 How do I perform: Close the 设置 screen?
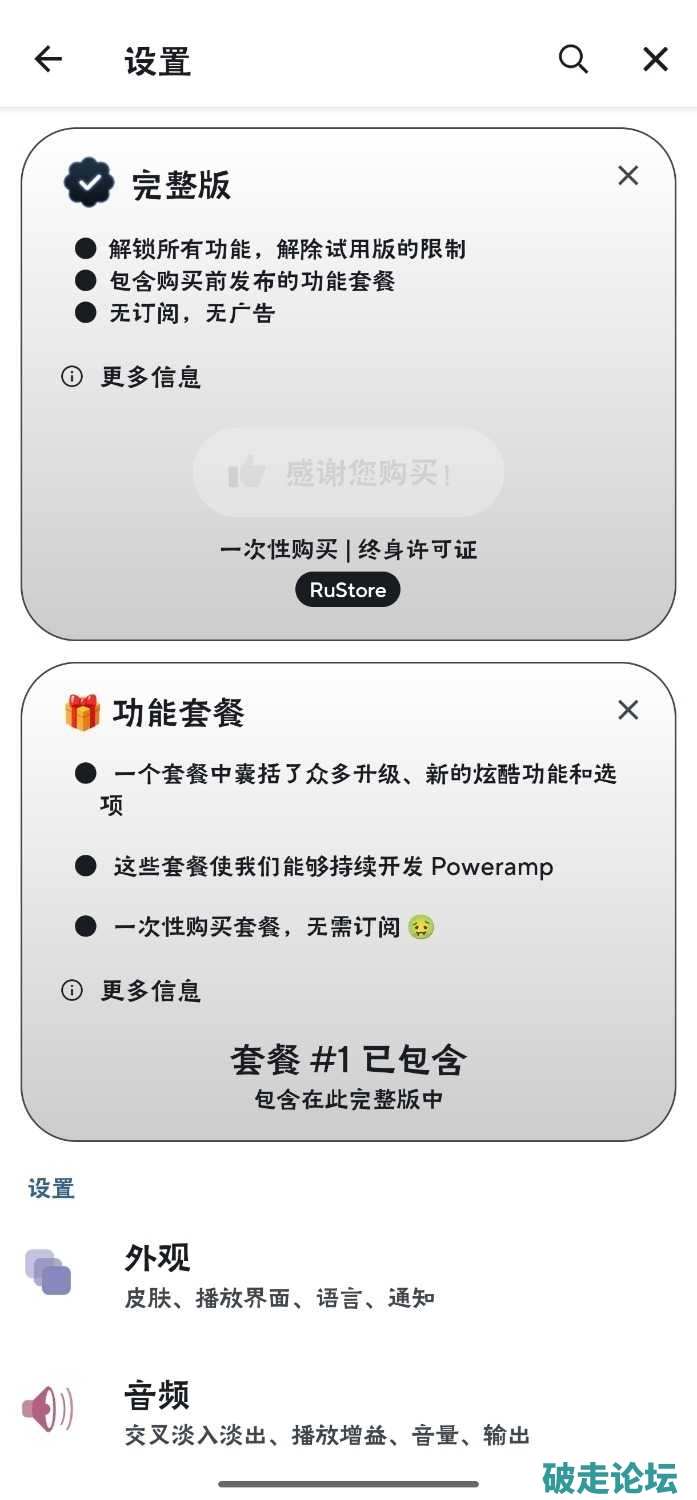pyautogui.click(x=655, y=59)
